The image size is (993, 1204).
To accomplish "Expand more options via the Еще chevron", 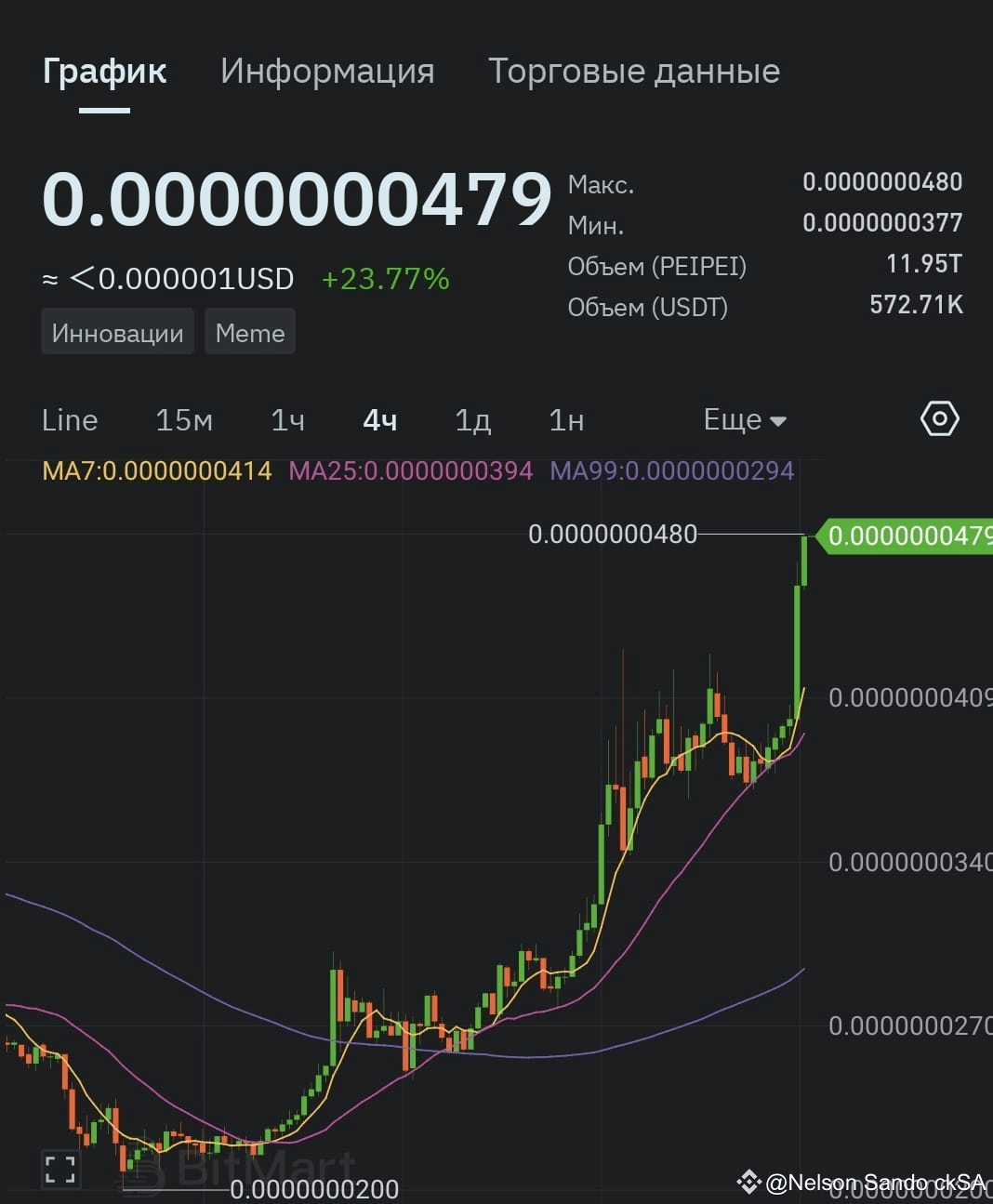I will [x=777, y=420].
